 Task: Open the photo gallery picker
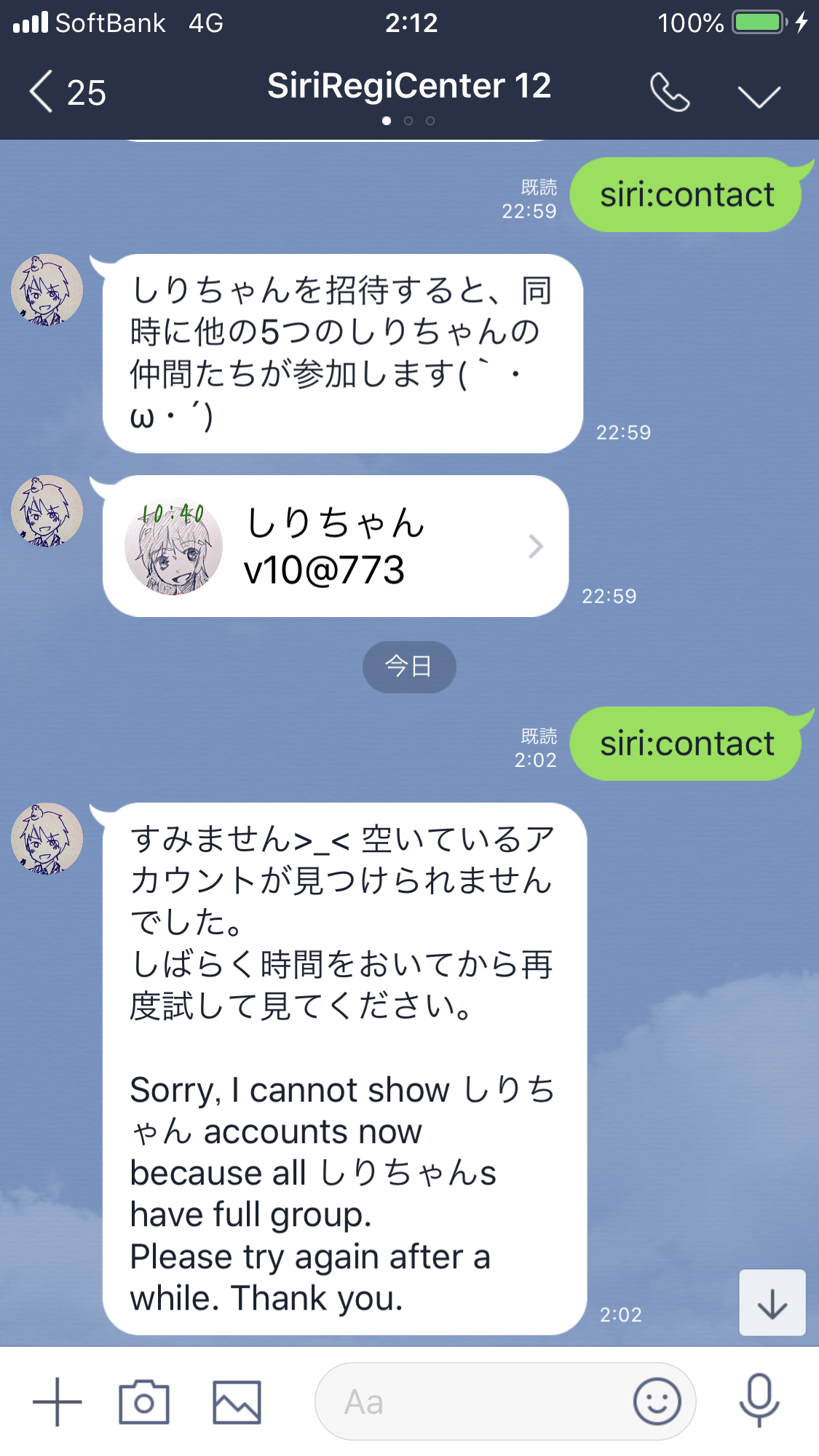(237, 1401)
